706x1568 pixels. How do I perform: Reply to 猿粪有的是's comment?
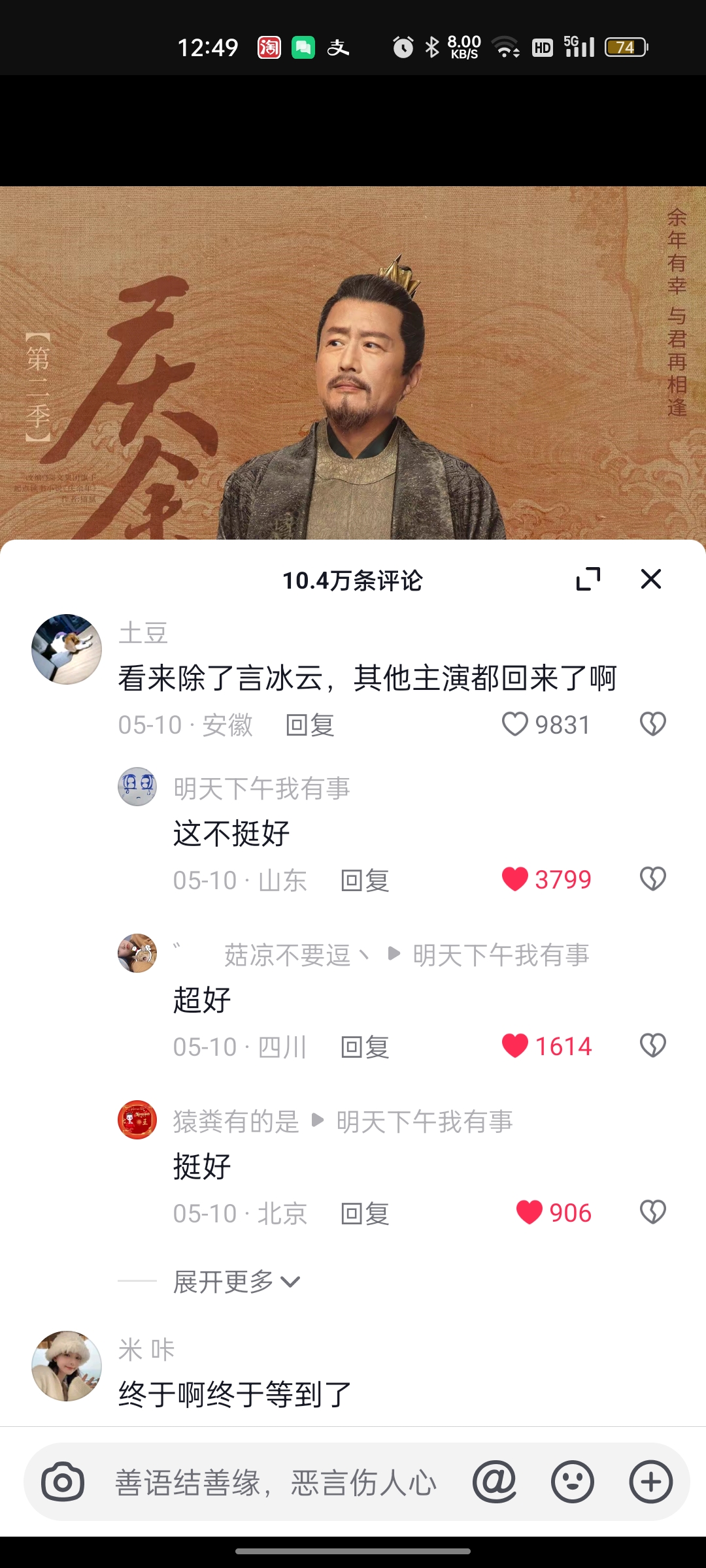[x=365, y=1214]
